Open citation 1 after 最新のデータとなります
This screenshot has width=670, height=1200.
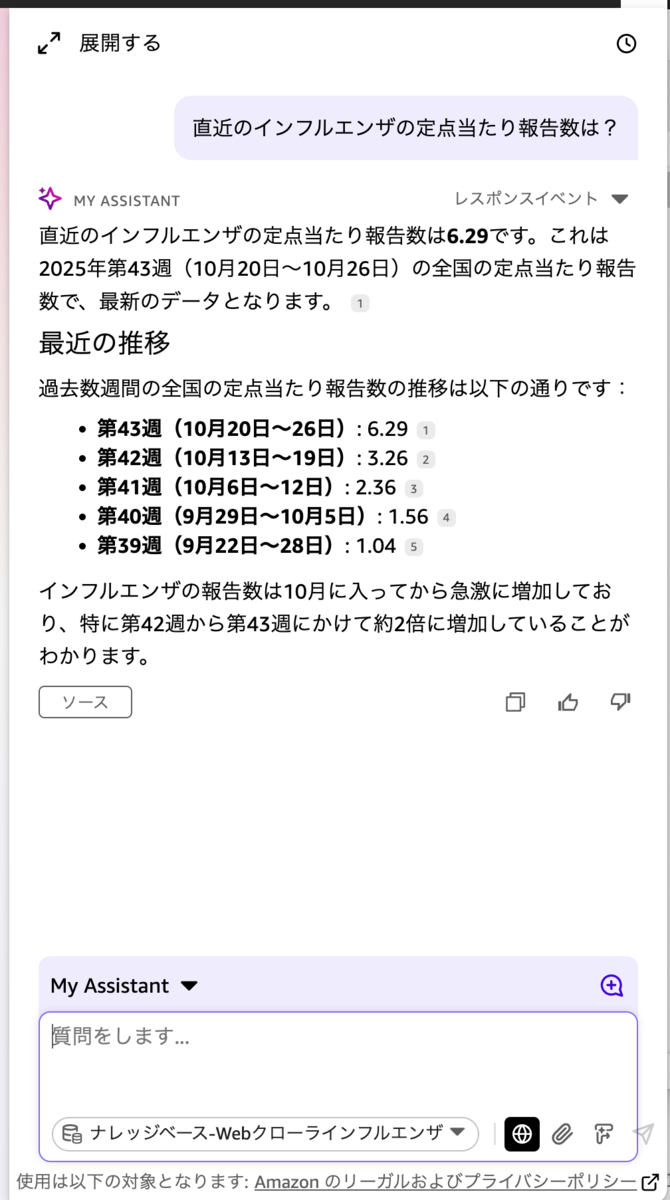[x=360, y=304]
